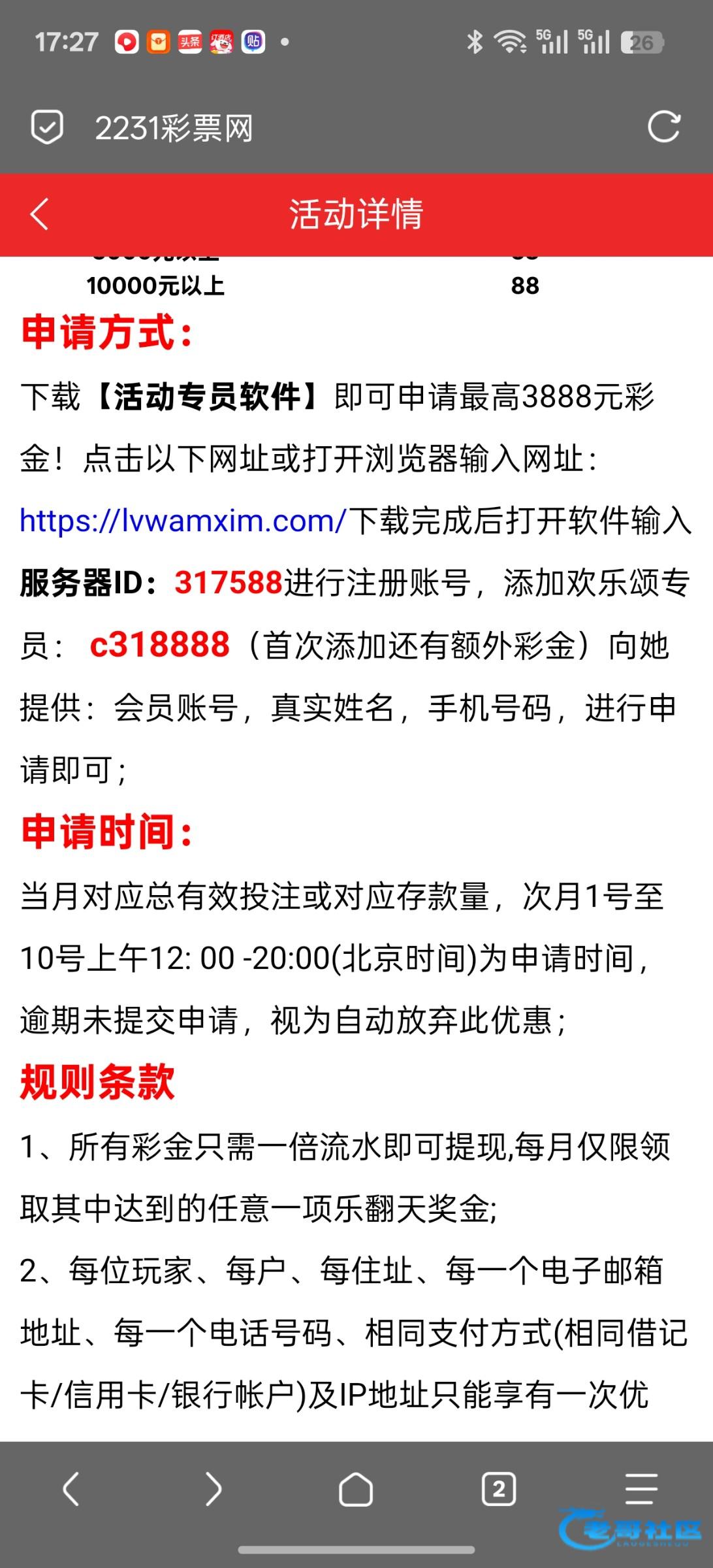This screenshot has height=1568, width=713.
Task: Open the tab switcher showing 2 tabs
Action: click(499, 1489)
